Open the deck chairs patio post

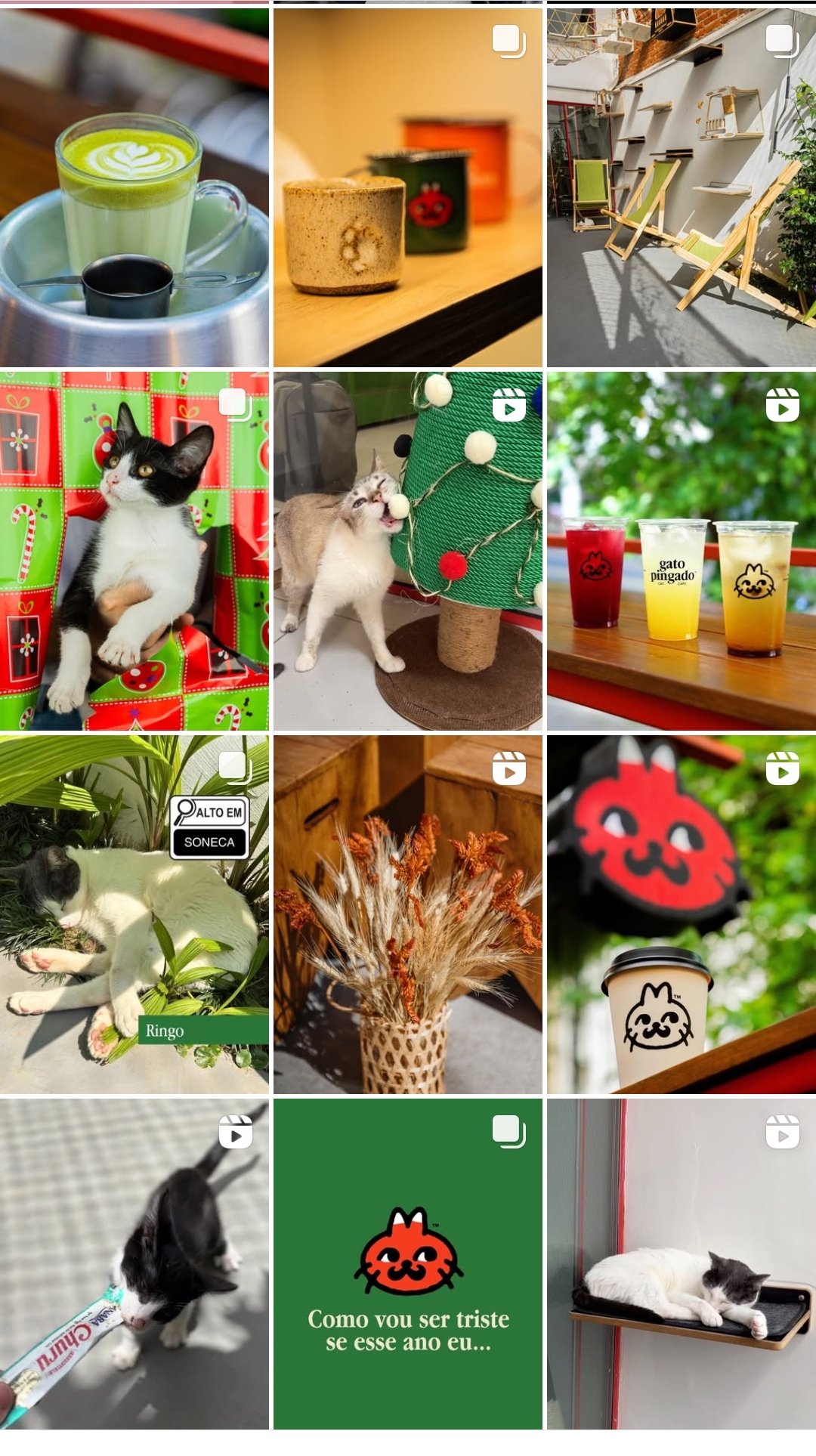(682, 187)
